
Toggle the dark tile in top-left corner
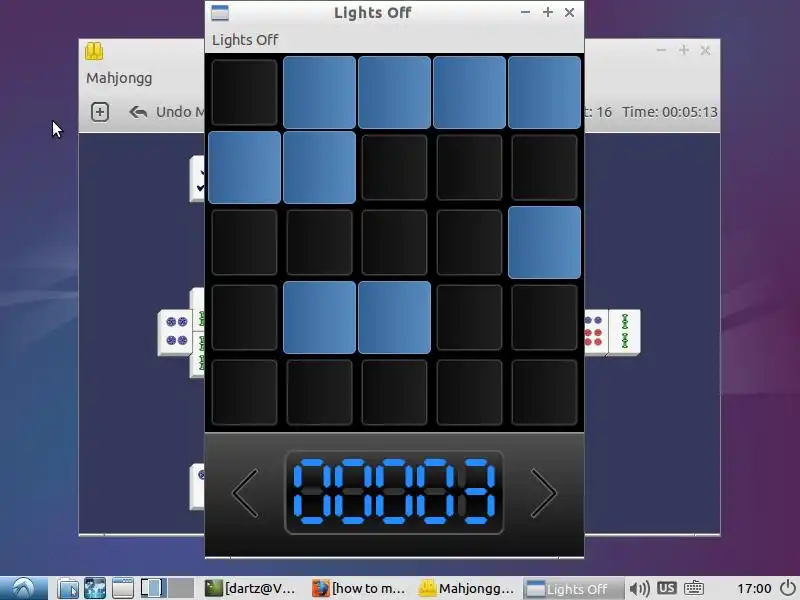coord(245,92)
